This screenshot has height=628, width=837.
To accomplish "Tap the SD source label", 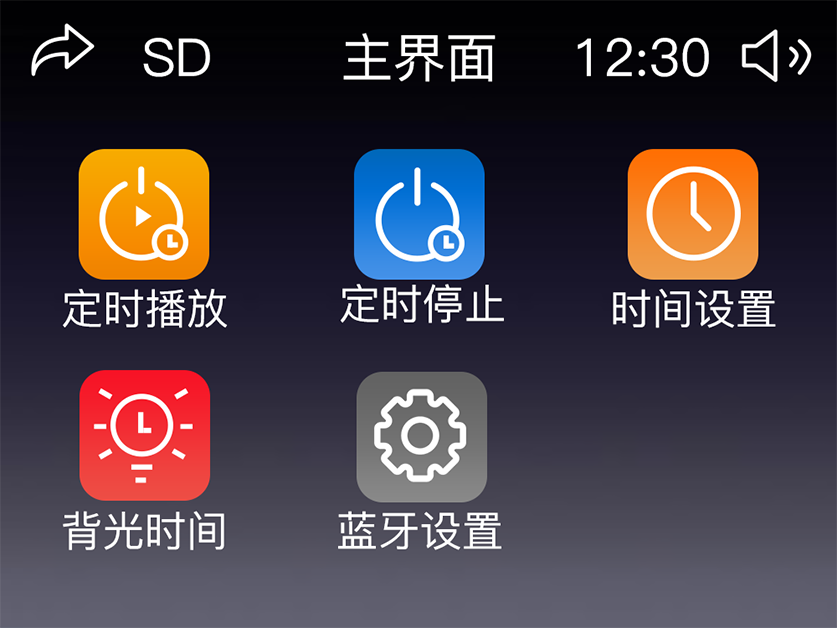I will tap(176, 59).
